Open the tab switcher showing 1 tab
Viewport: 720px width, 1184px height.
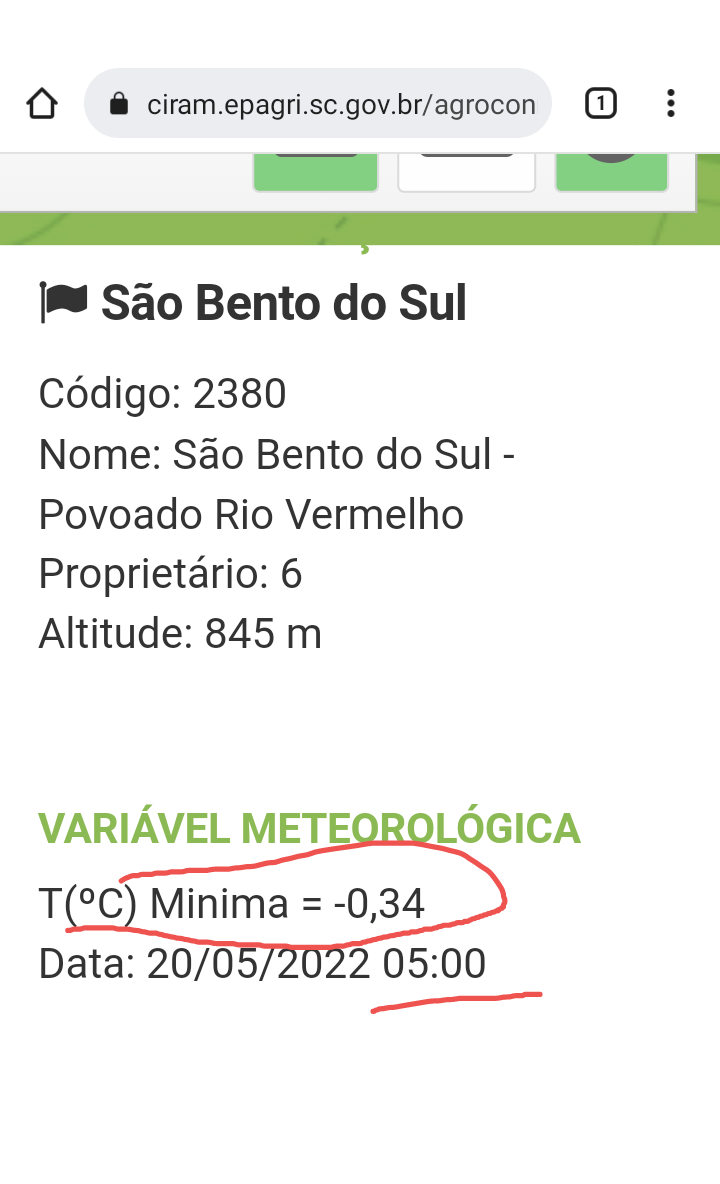(x=601, y=103)
